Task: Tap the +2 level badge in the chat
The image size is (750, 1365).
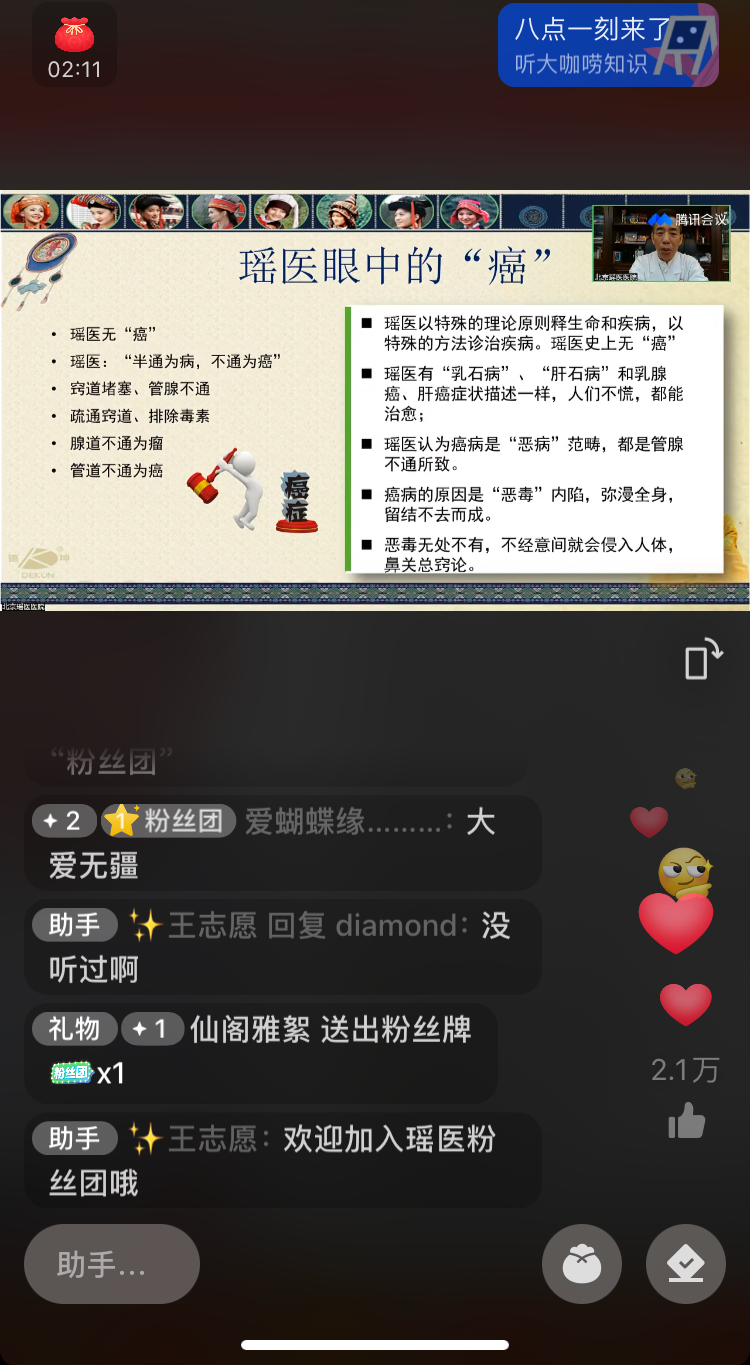Action: pos(64,821)
